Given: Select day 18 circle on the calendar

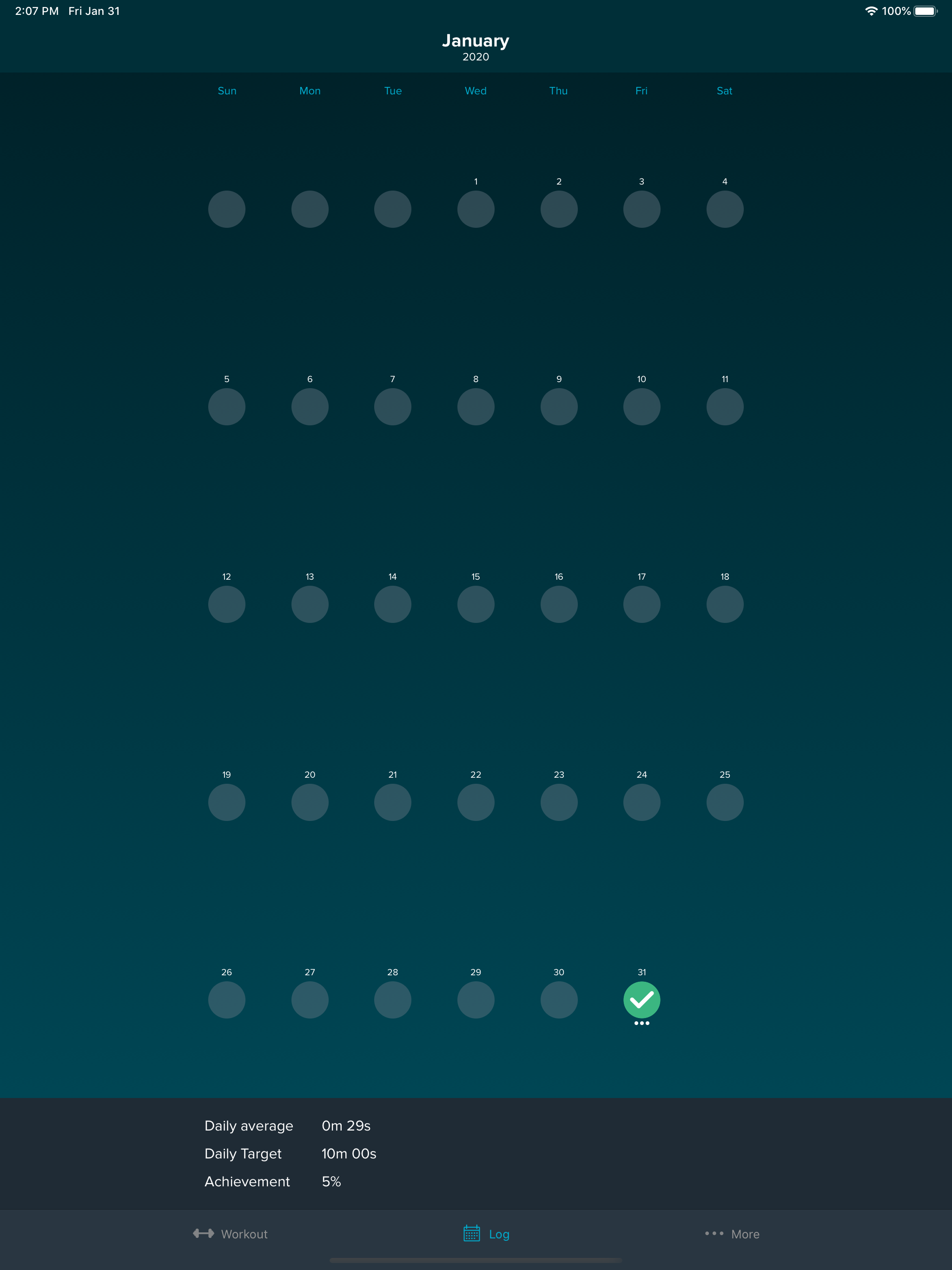Looking at the screenshot, I should pos(724,604).
